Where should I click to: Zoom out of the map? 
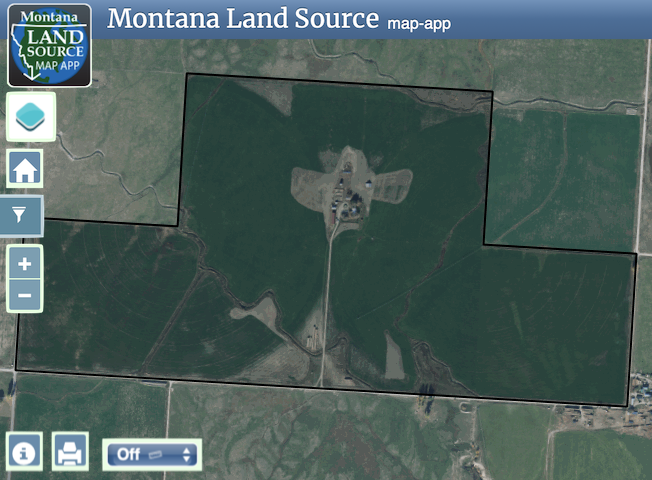[25, 295]
